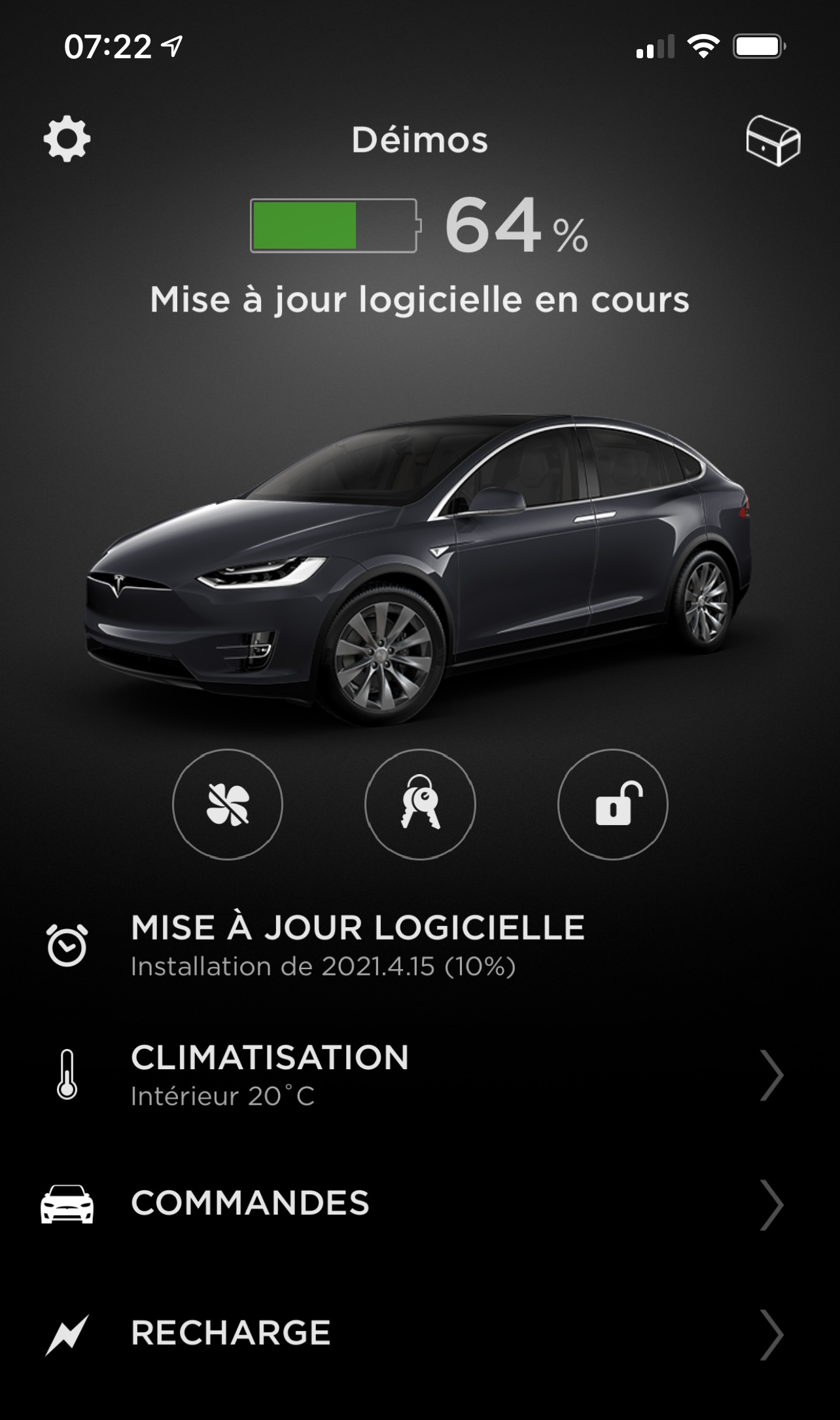Viewport: 840px width, 1420px height.
Task: Open the treasure chest loot box
Action: point(773,141)
